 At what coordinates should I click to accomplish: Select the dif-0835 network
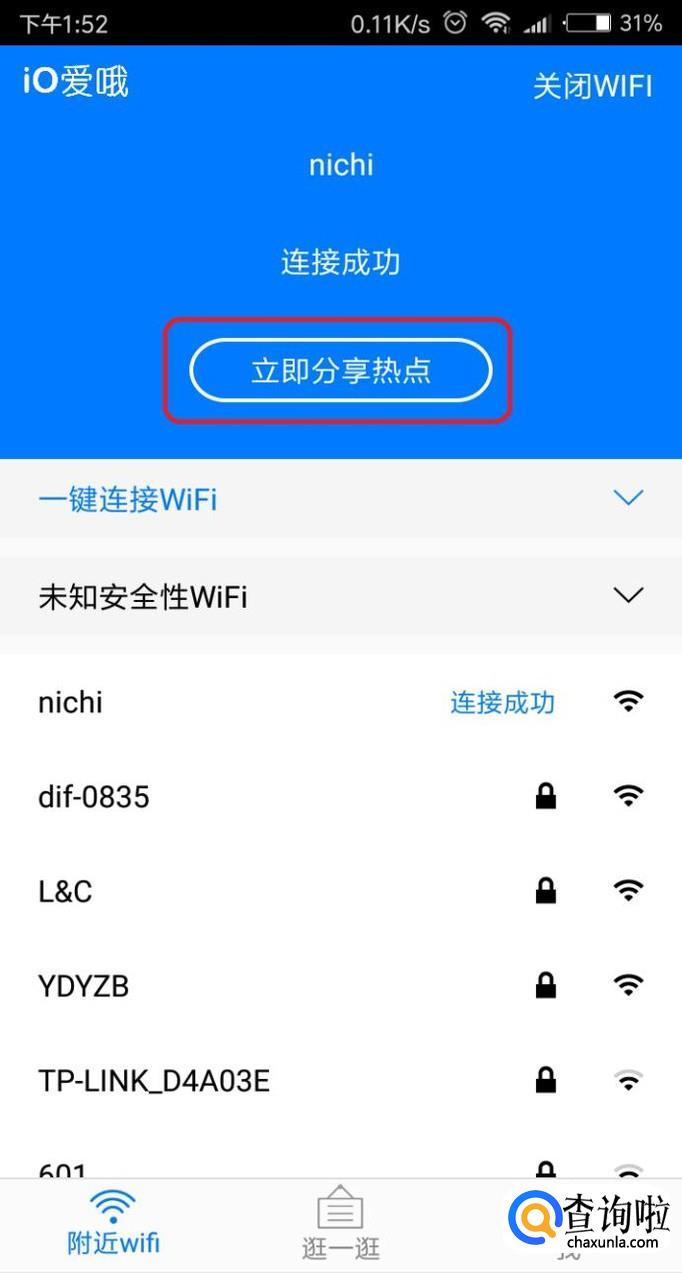click(341, 797)
